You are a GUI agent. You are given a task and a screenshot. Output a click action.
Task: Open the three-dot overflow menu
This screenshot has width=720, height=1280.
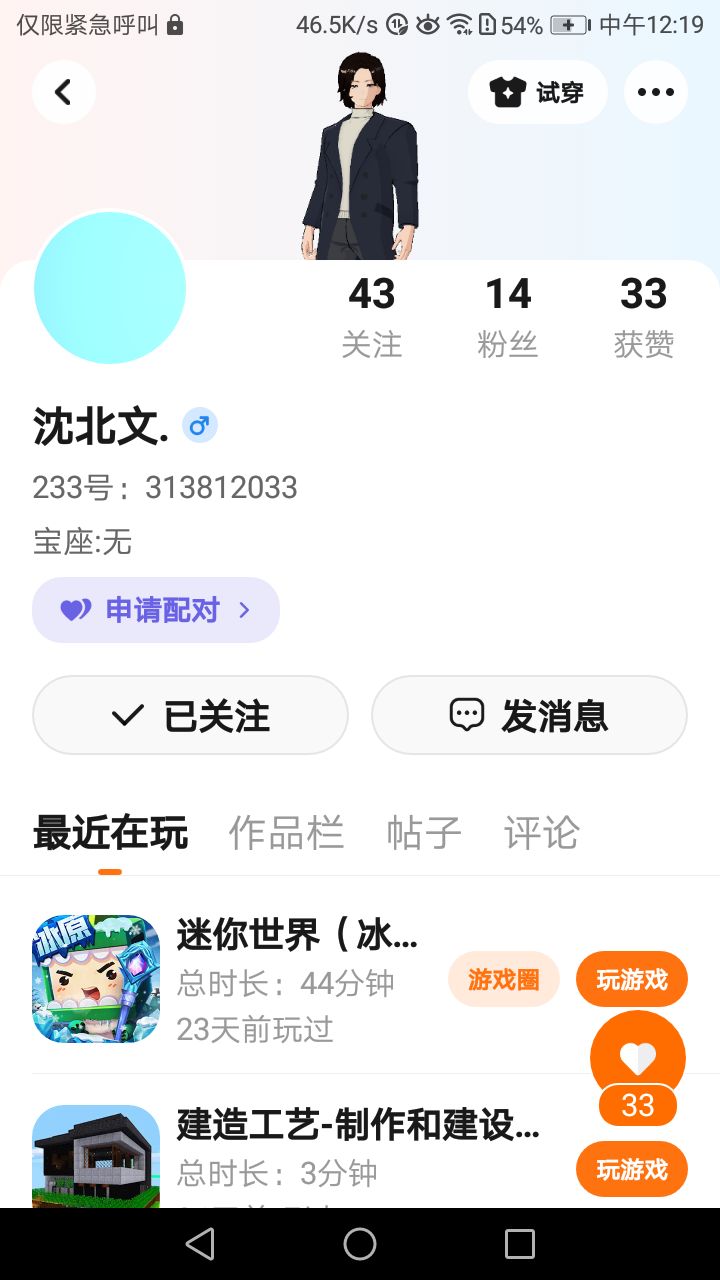coord(655,92)
